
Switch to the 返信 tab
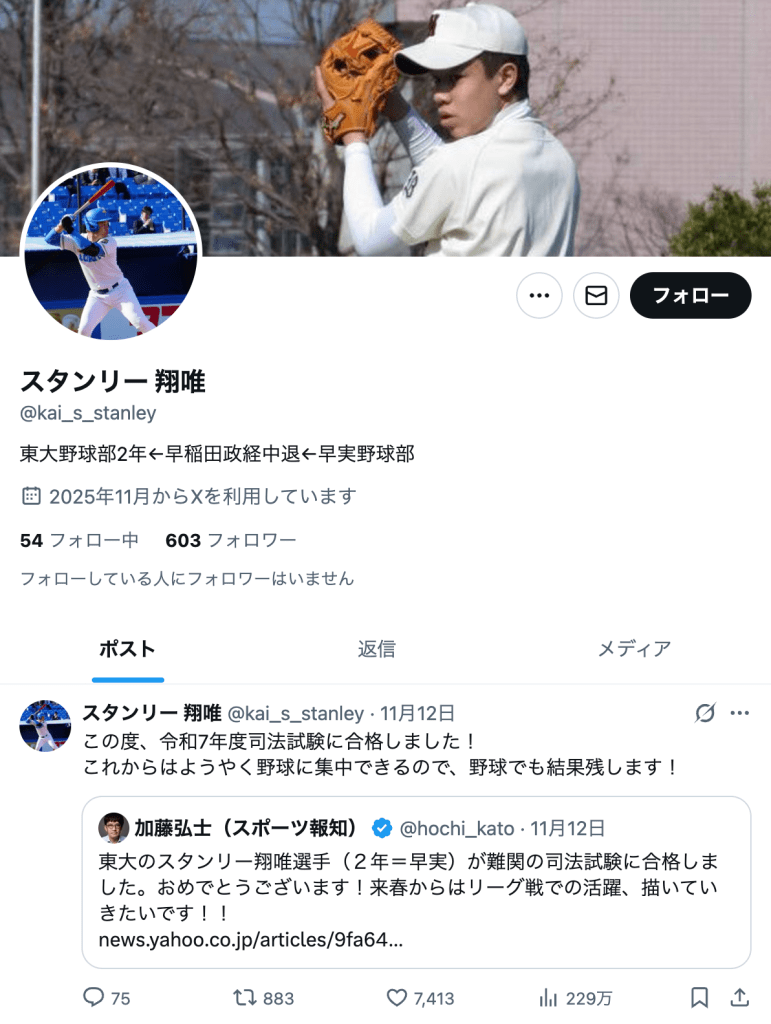[x=376, y=649]
